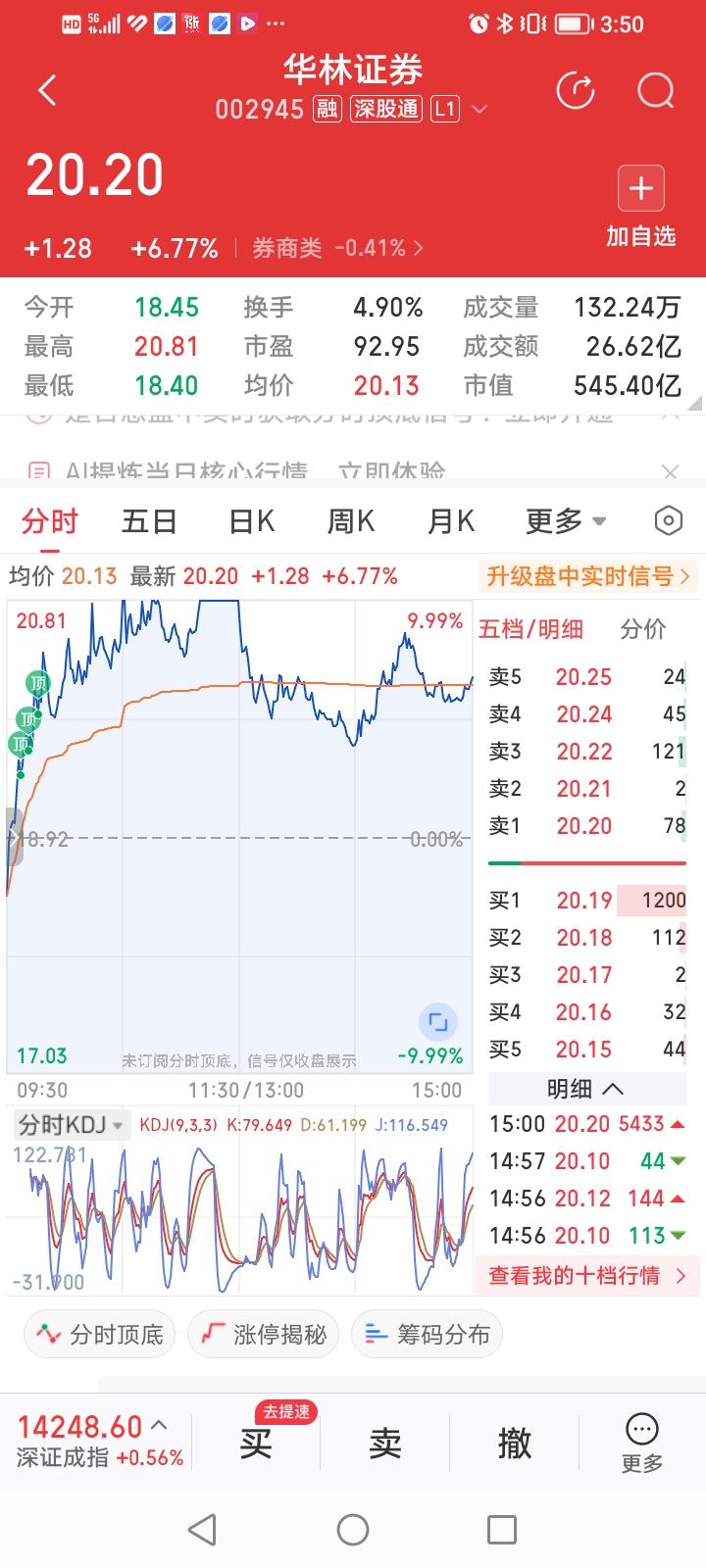706x1568 pixels.
Task: Open chart settings via the target icon
Action: pyautogui.click(x=668, y=520)
